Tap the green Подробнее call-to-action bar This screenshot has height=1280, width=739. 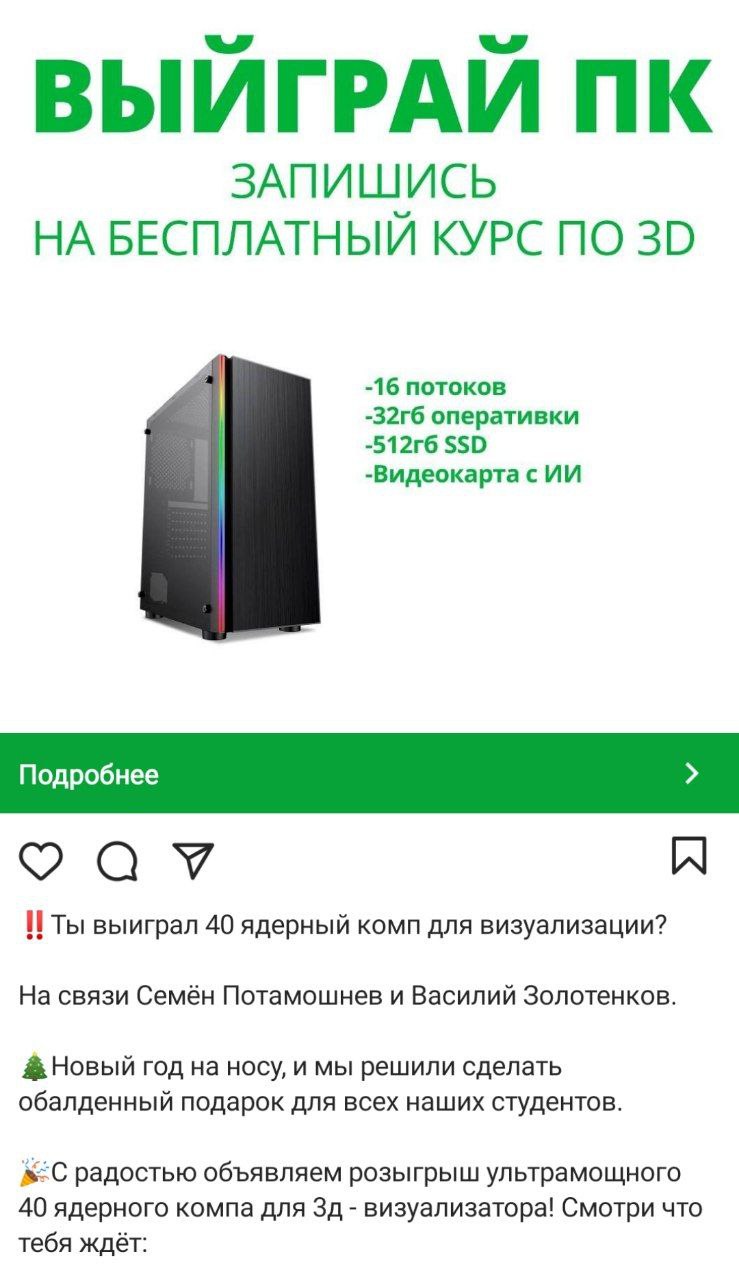click(x=369, y=774)
